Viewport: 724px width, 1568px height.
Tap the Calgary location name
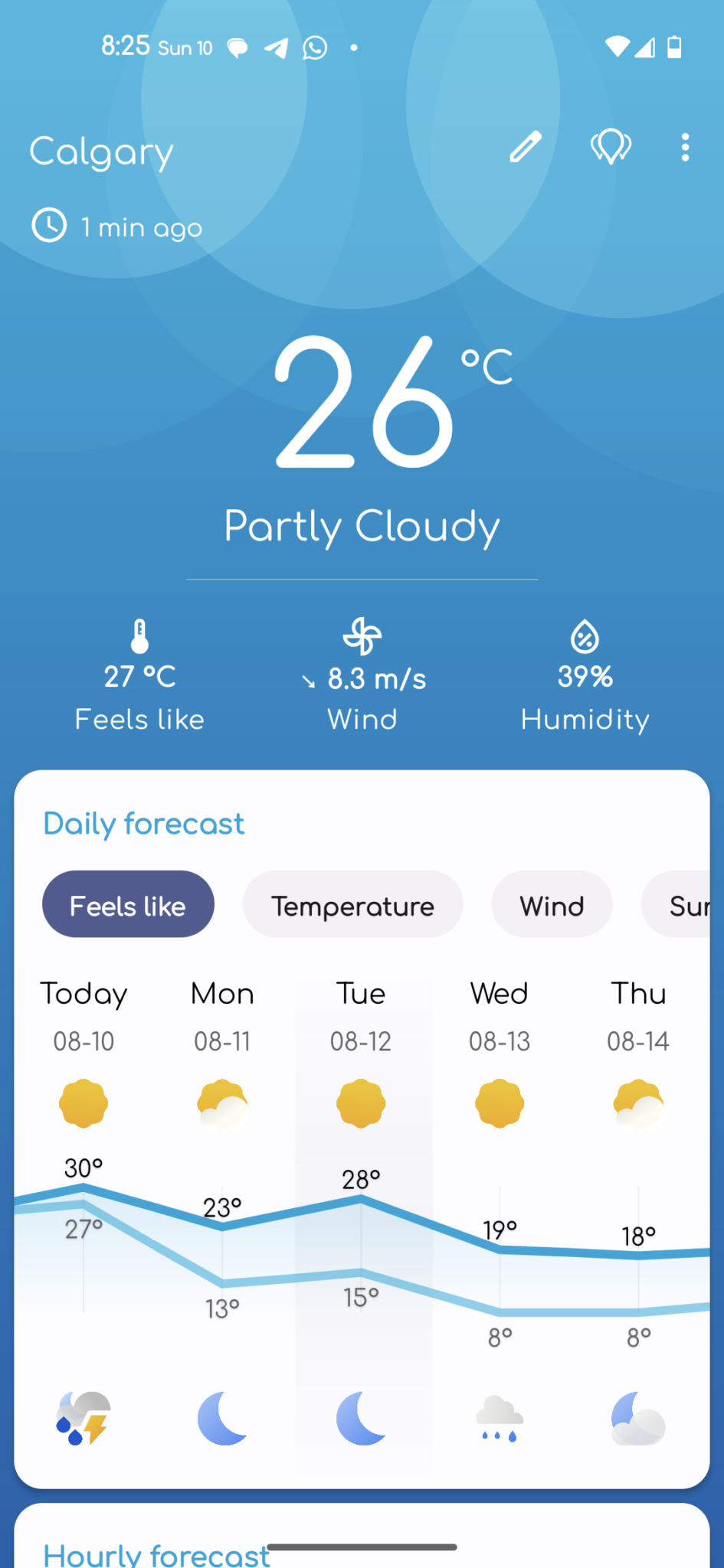click(102, 153)
